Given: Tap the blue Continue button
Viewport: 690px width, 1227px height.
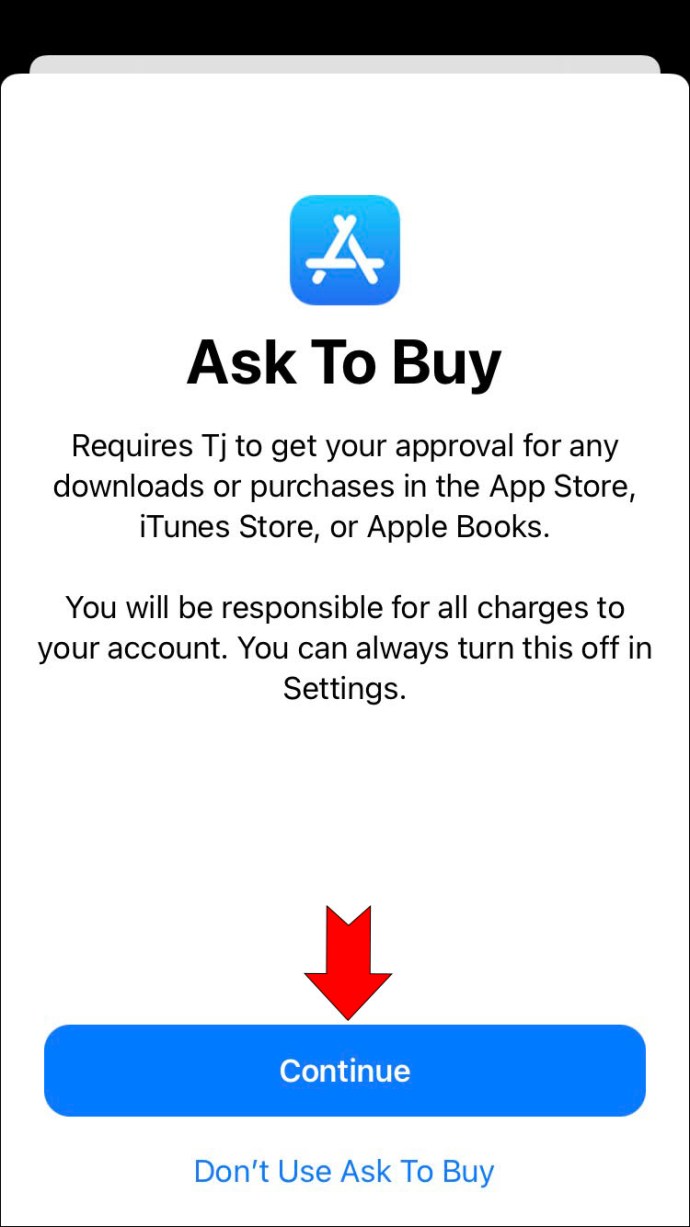Looking at the screenshot, I should 344,1070.
